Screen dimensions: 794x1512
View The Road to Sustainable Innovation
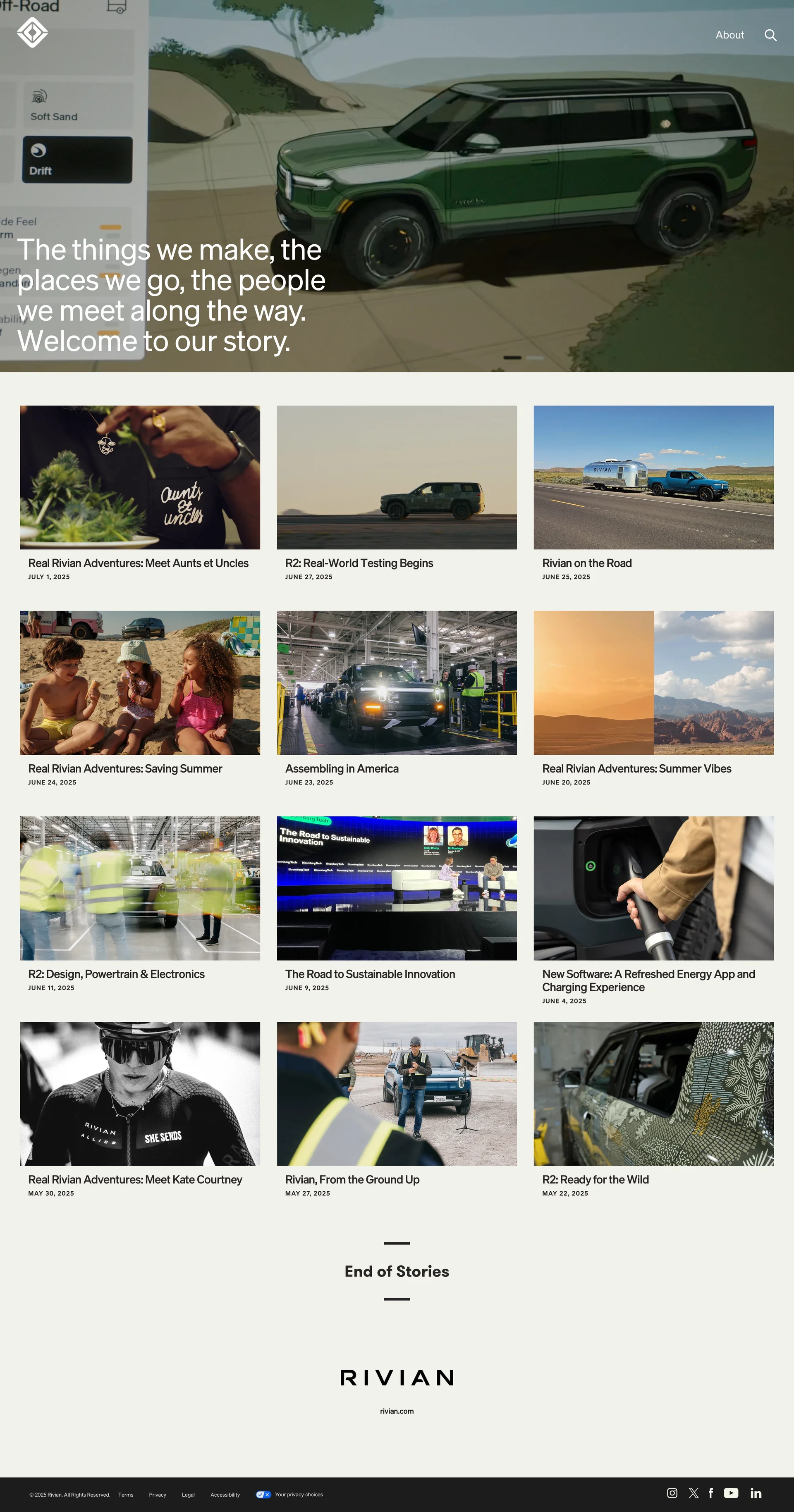click(x=370, y=974)
